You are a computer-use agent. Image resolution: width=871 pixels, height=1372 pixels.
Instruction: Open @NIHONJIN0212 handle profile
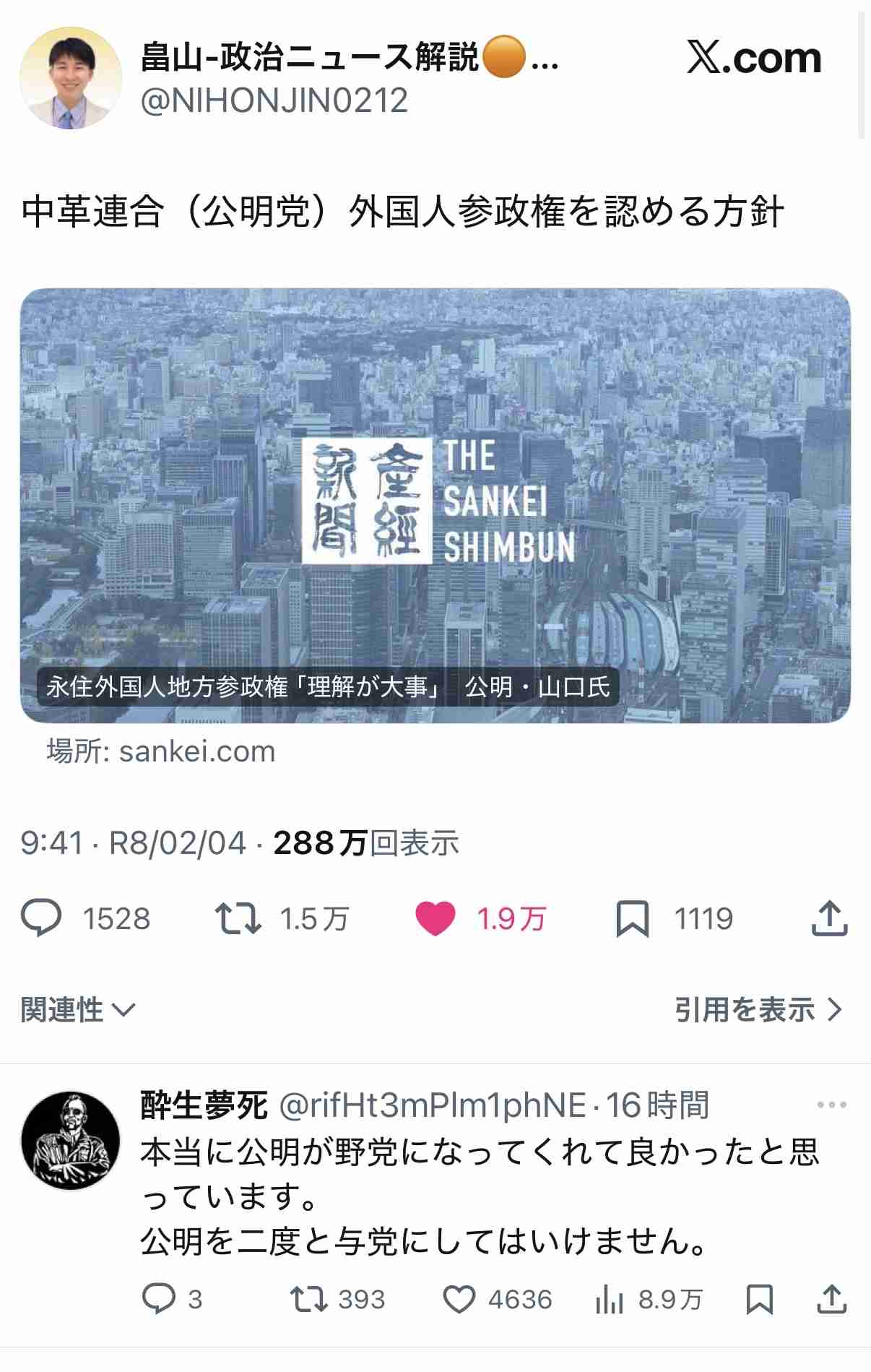point(274,100)
